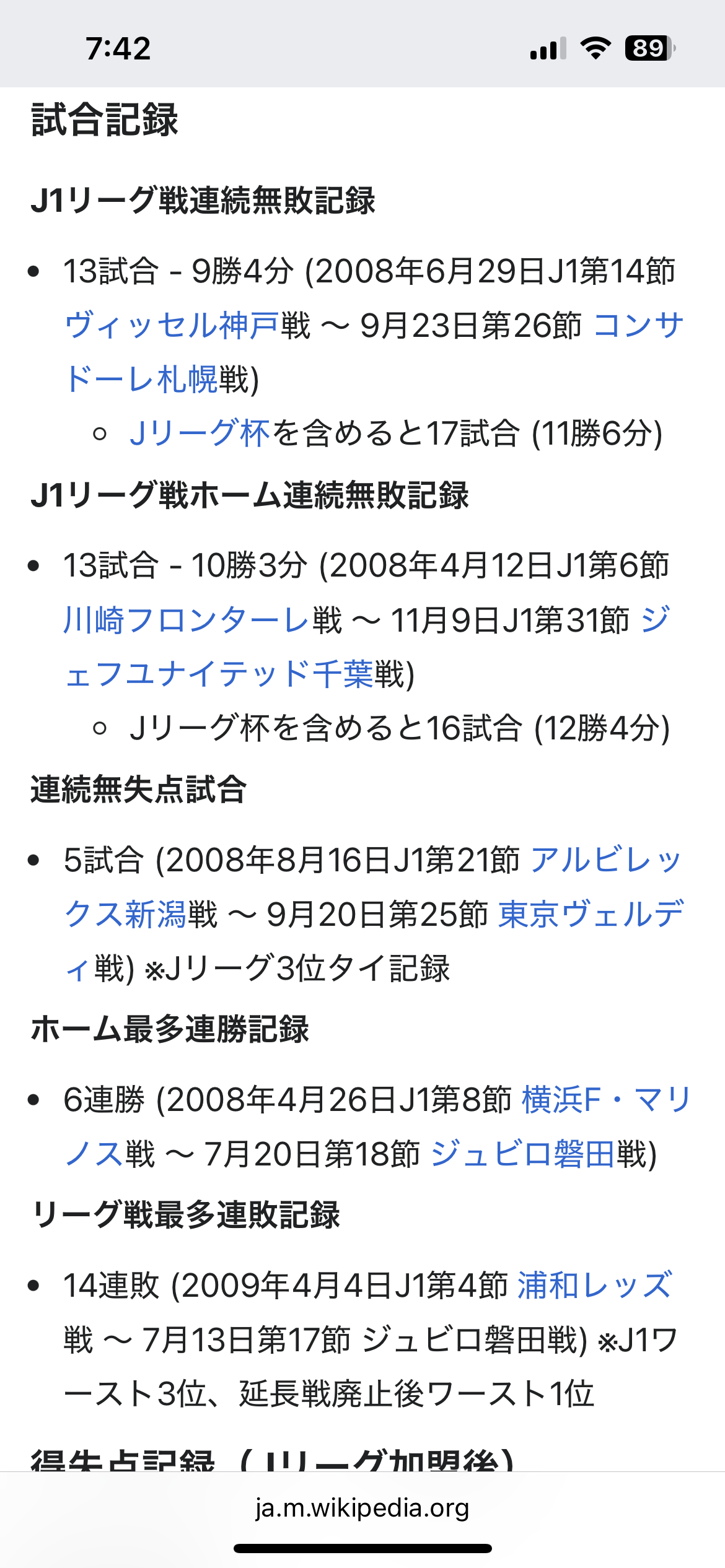This screenshot has height=1568, width=725.
Task: Follow the ジュビロ磐田 link
Action: [x=522, y=1154]
